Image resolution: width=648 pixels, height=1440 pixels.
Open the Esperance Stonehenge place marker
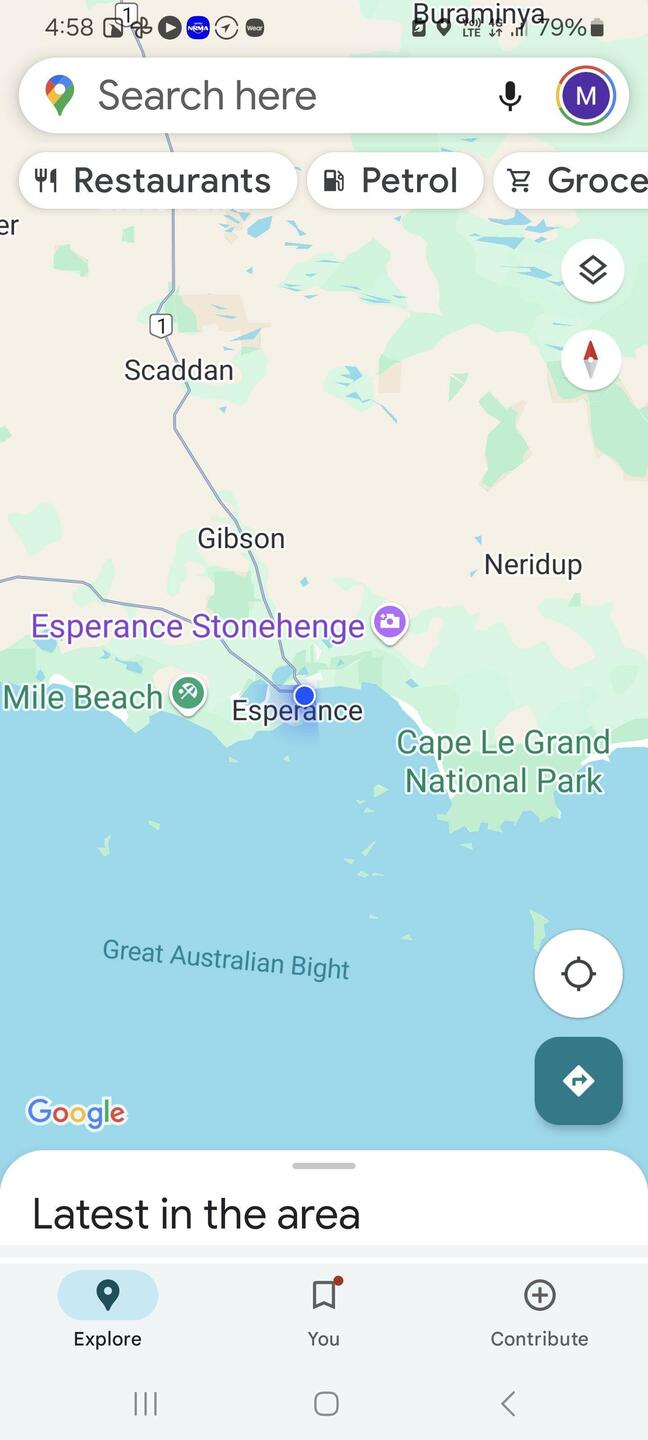point(389,623)
